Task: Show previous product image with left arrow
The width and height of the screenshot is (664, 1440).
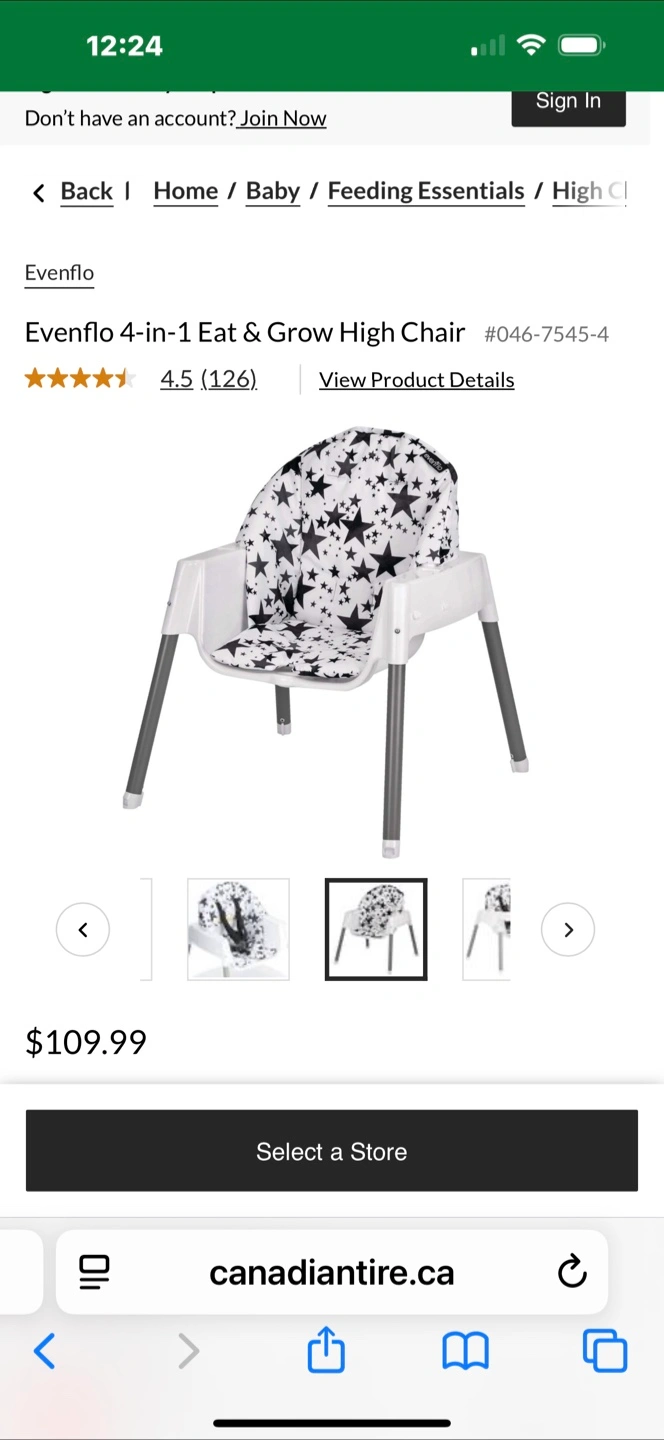Action: [83, 930]
